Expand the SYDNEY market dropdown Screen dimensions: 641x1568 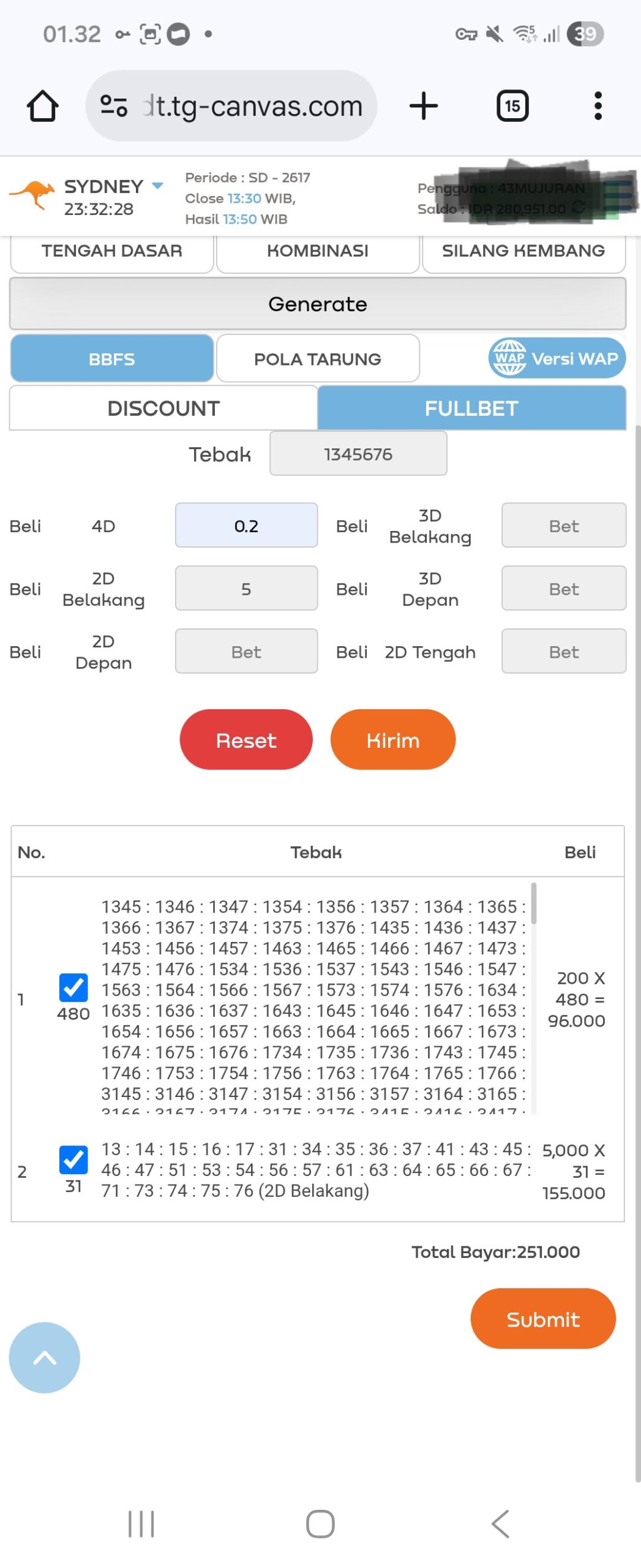157,185
